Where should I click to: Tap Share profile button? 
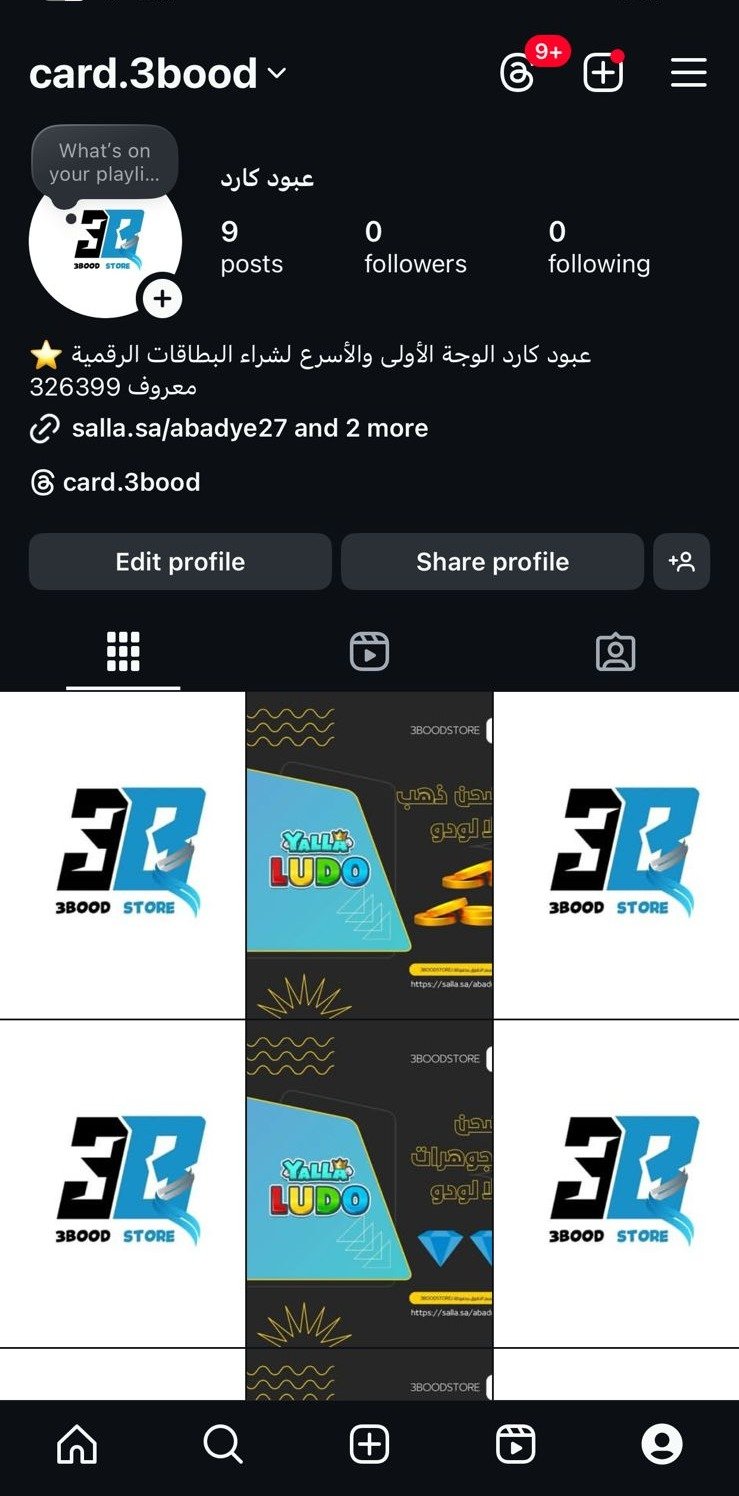492,562
